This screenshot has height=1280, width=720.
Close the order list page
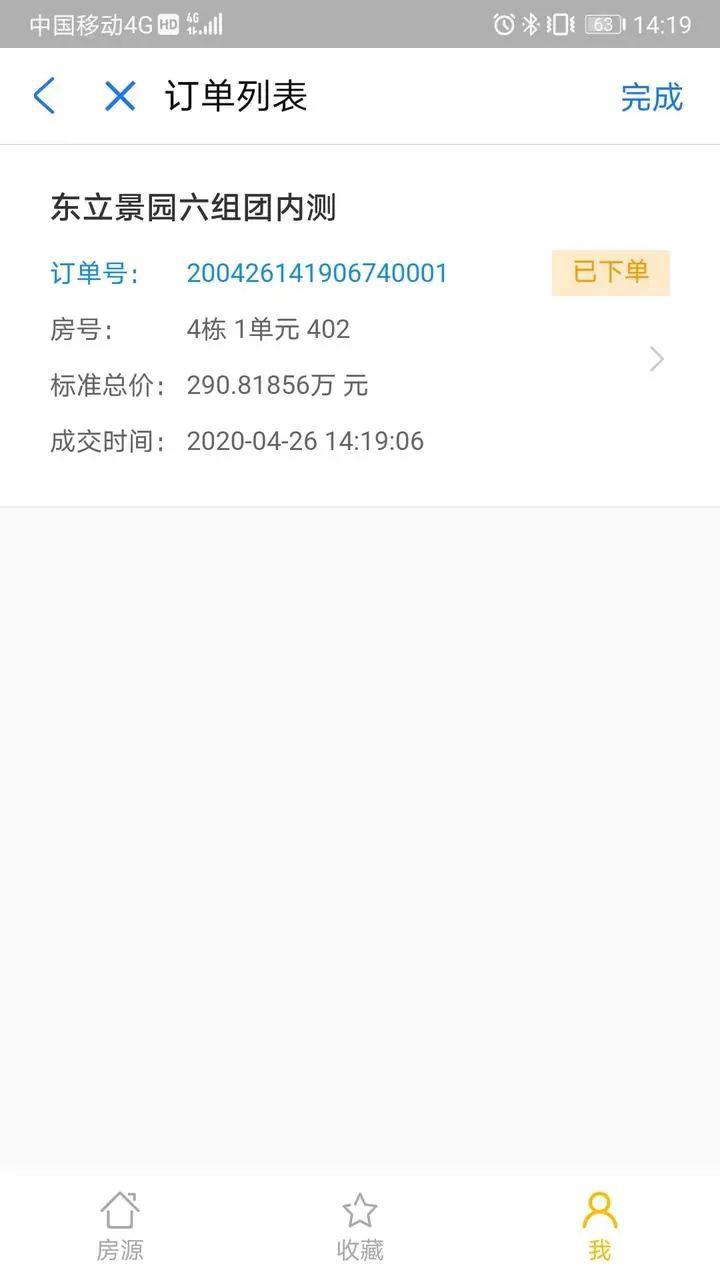[120, 96]
